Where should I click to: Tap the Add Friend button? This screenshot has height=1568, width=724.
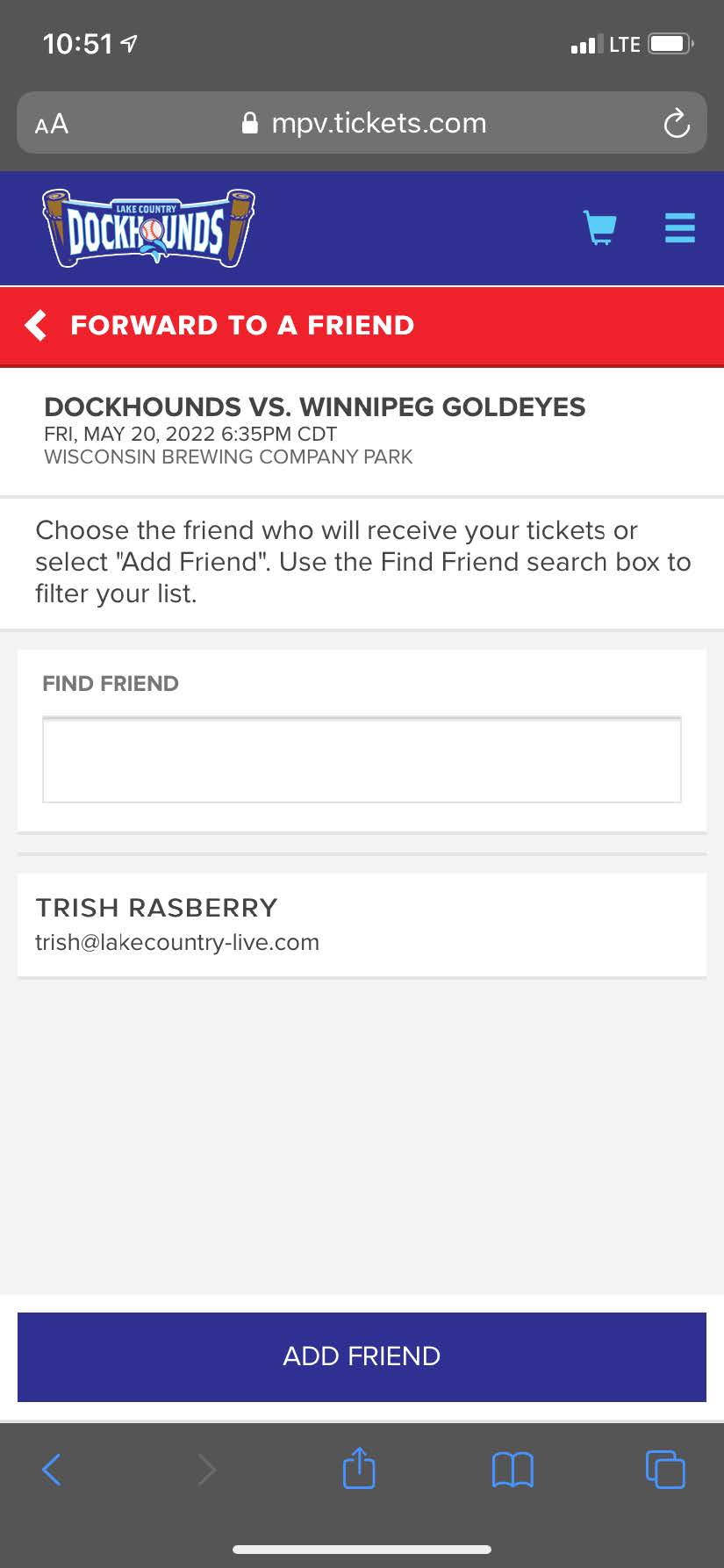tap(362, 1356)
